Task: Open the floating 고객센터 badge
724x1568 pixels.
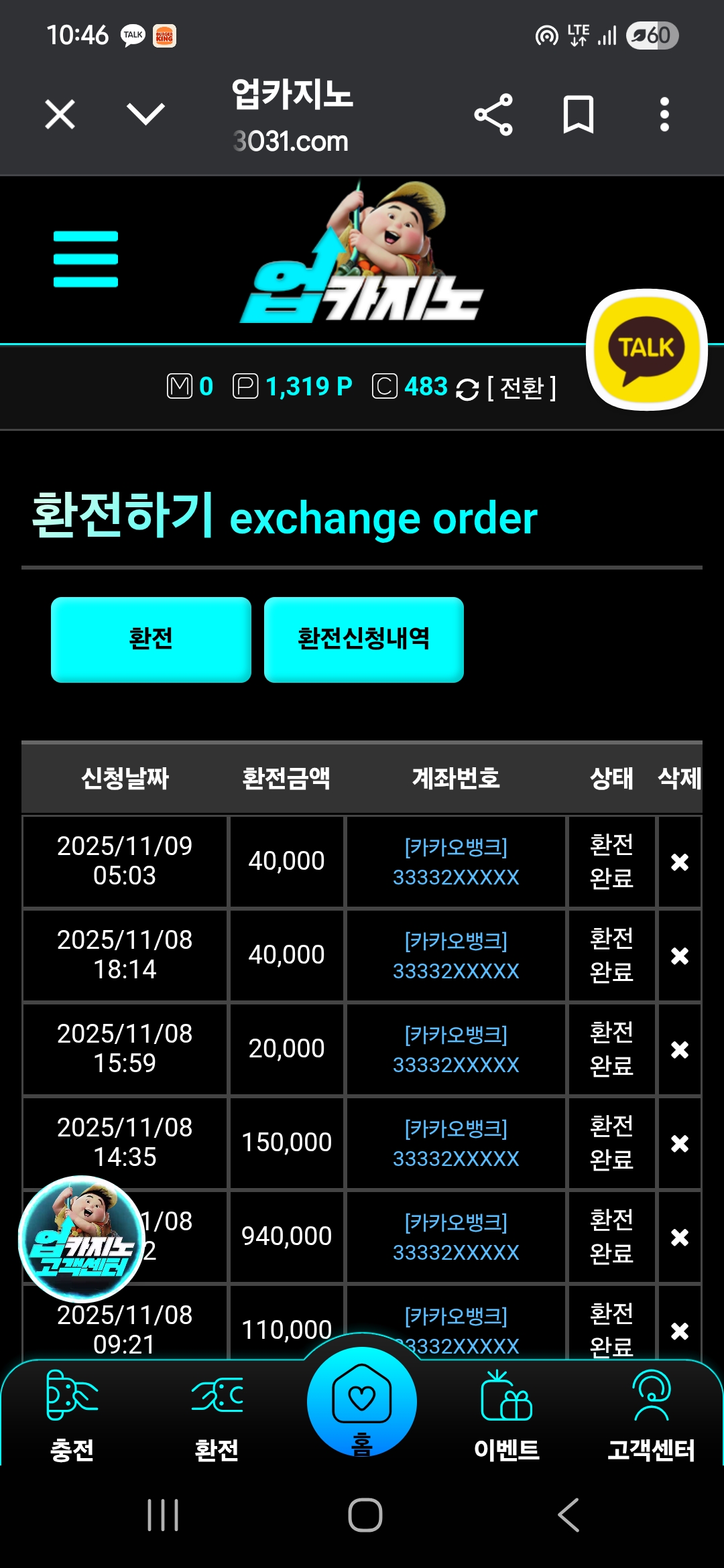Action: pos(81,1238)
